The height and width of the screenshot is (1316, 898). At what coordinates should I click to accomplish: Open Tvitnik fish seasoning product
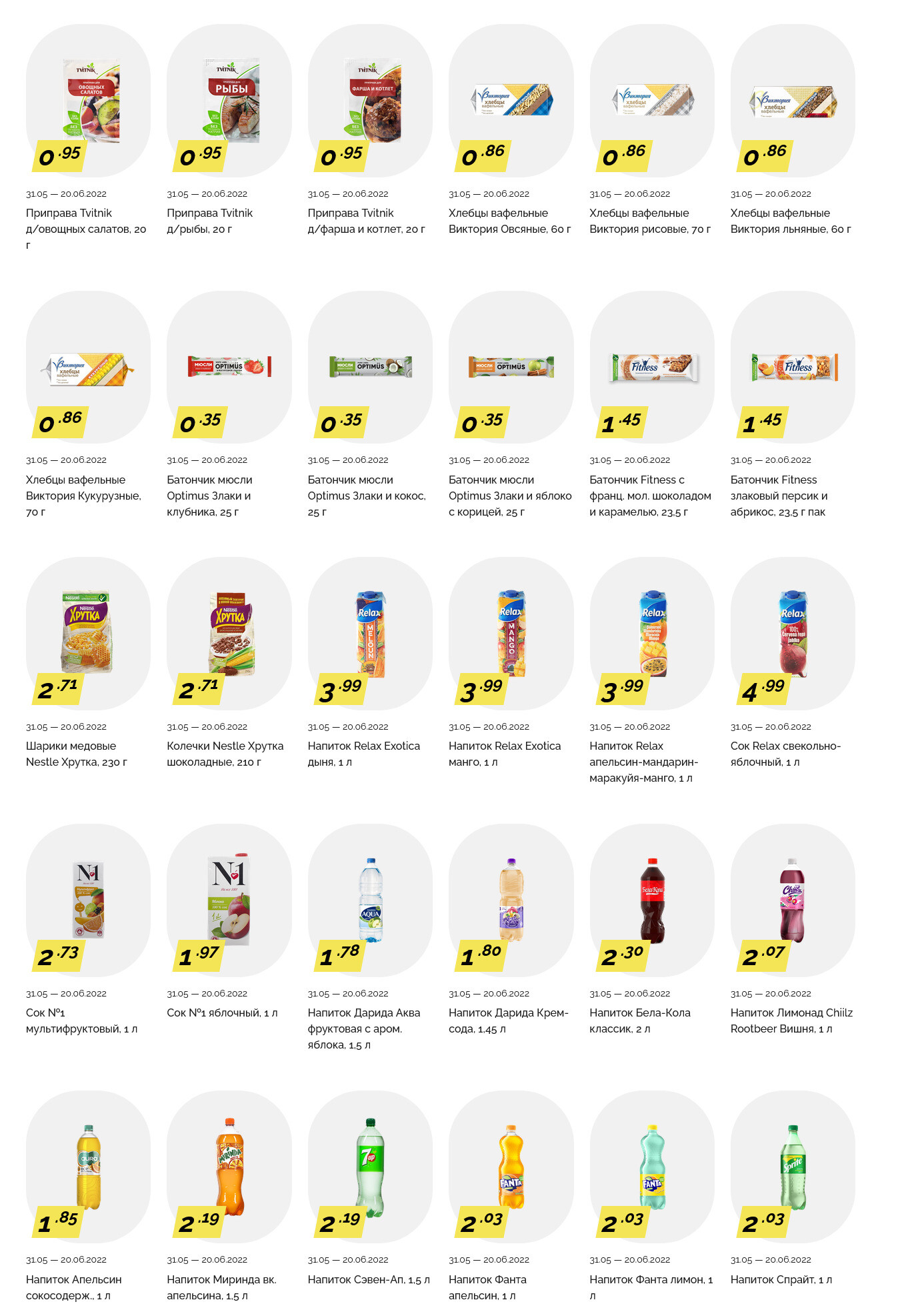tap(229, 100)
